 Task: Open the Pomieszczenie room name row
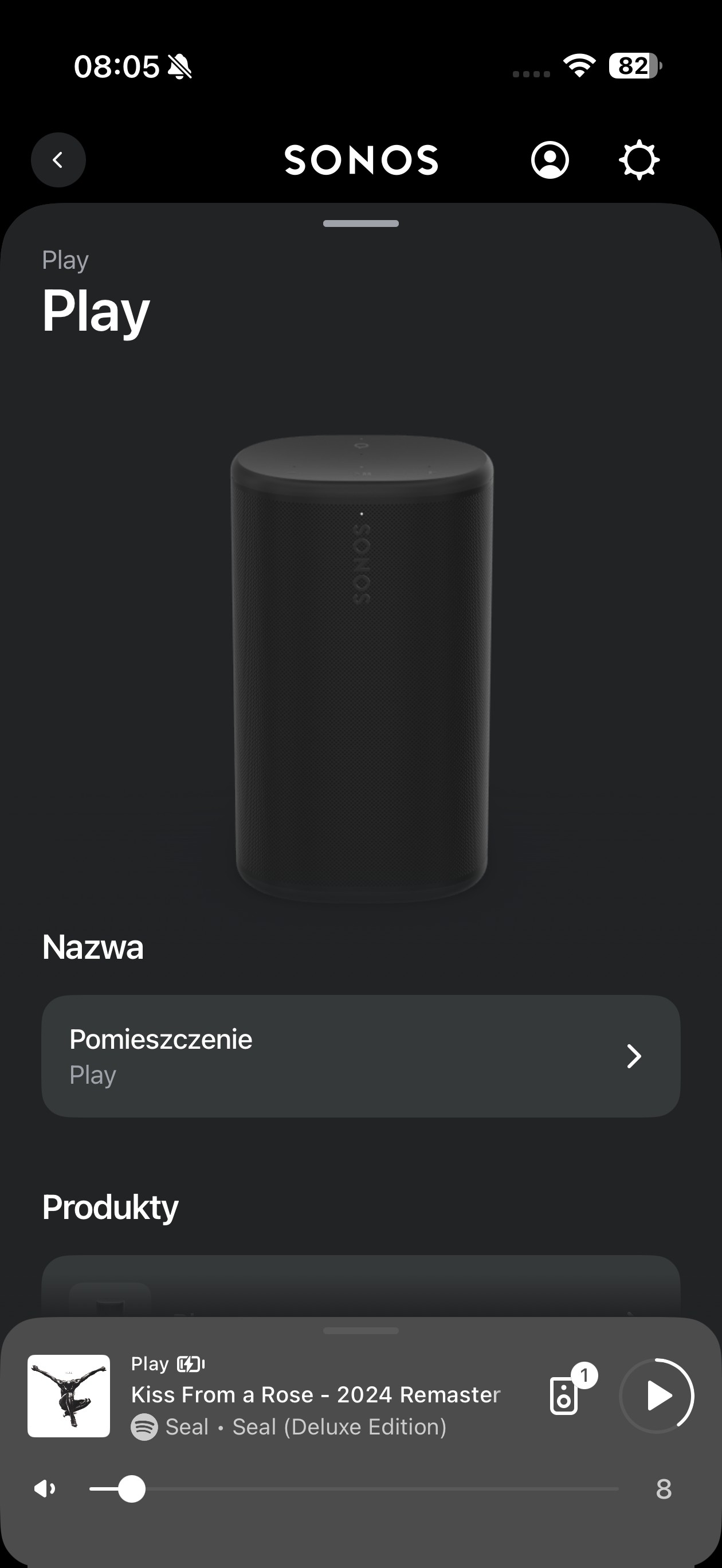360,1056
